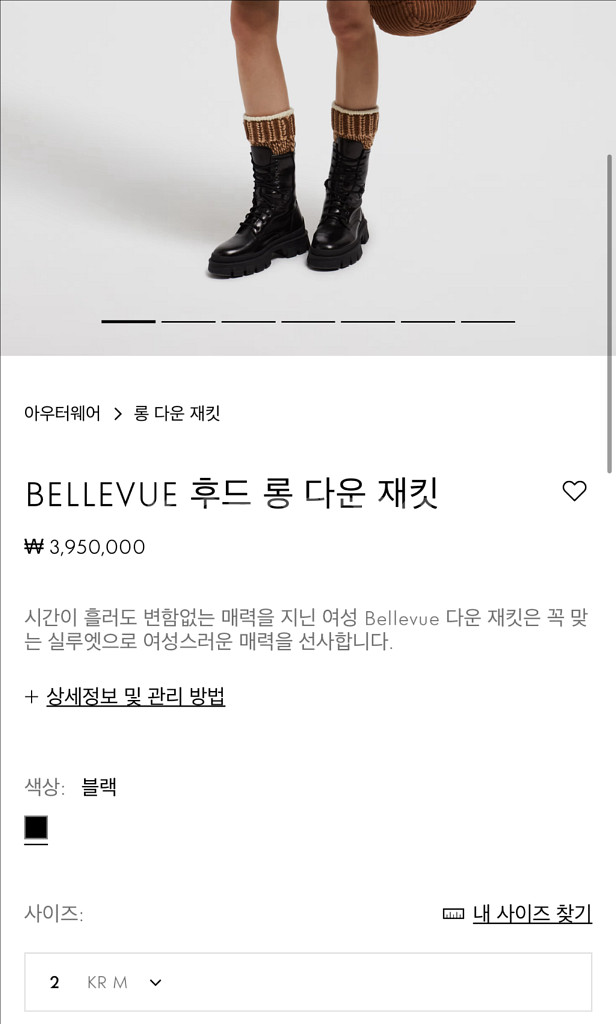Open the 아우터웨어 breadcrumb link
This screenshot has height=1024, width=616.
click(x=63, y=413)
